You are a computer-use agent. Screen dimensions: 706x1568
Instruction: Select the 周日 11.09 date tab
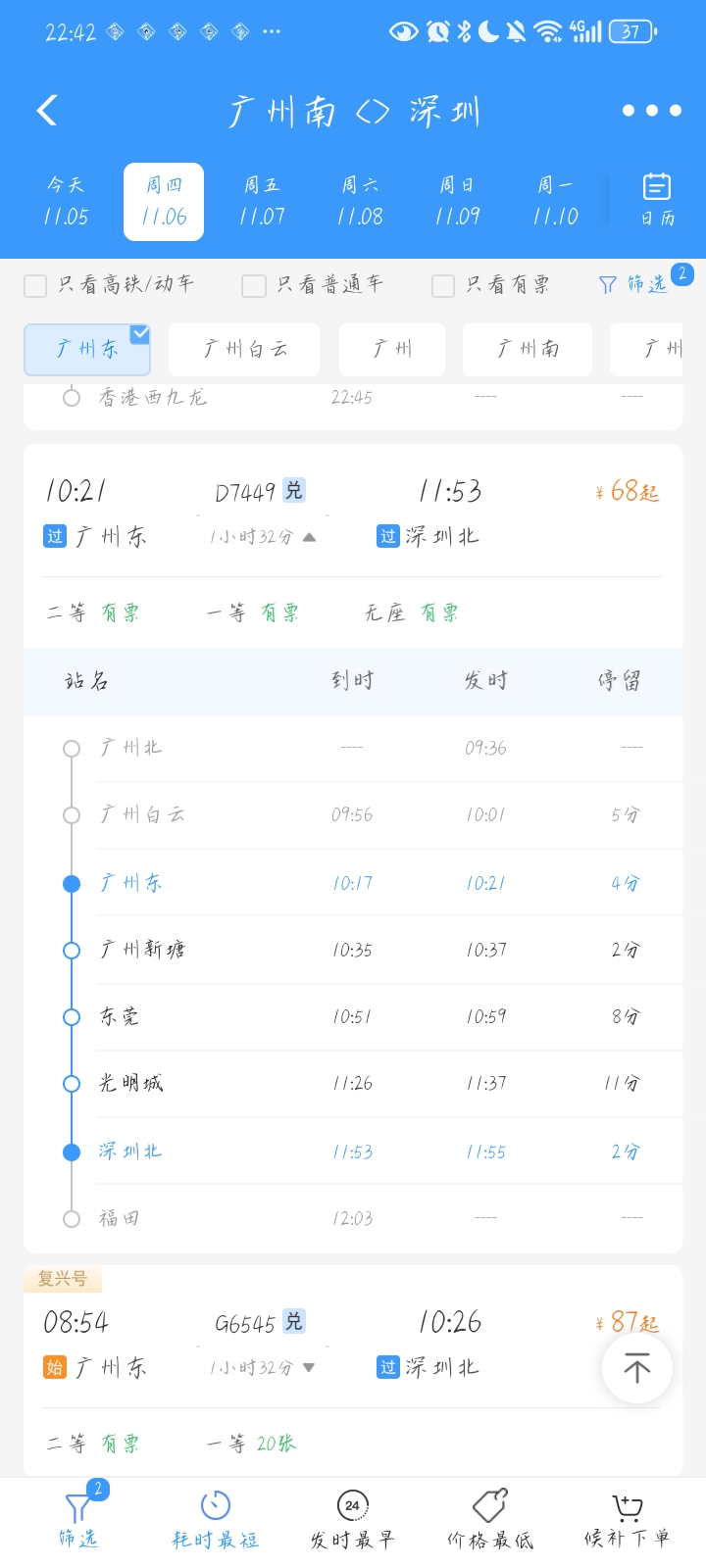point(455,201)
